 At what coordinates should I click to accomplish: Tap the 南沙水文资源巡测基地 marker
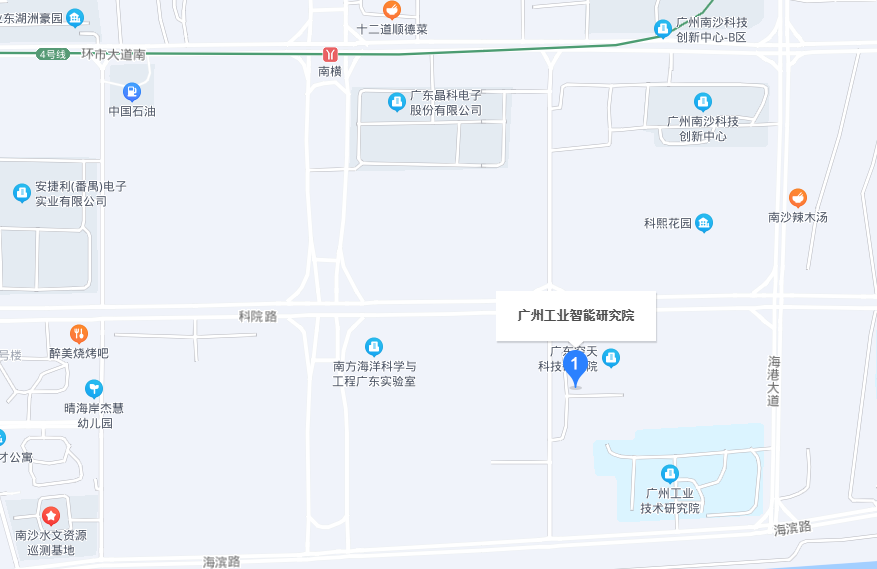click(51, 516)
